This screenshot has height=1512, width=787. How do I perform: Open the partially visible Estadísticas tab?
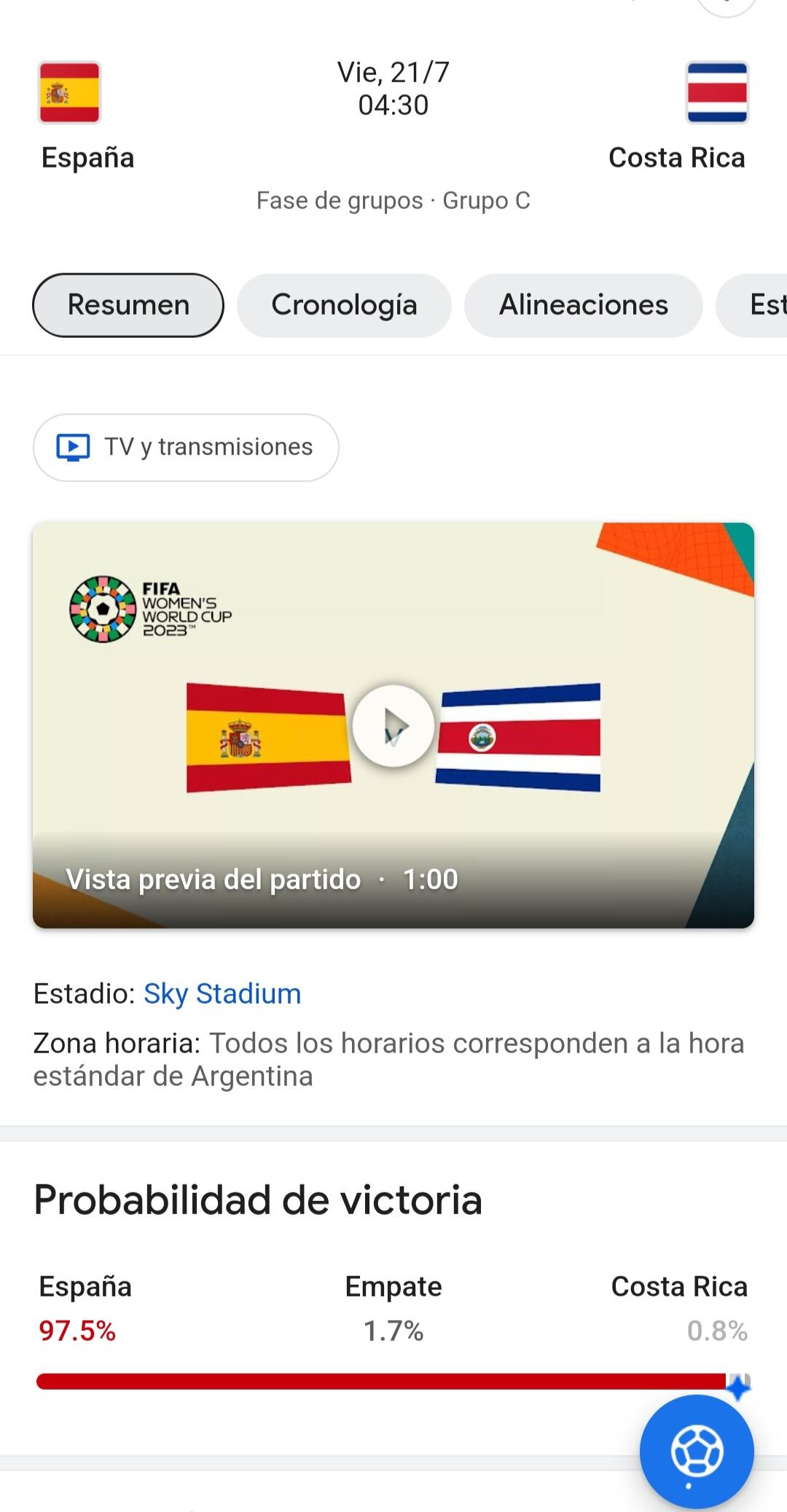tap(765, 305)
